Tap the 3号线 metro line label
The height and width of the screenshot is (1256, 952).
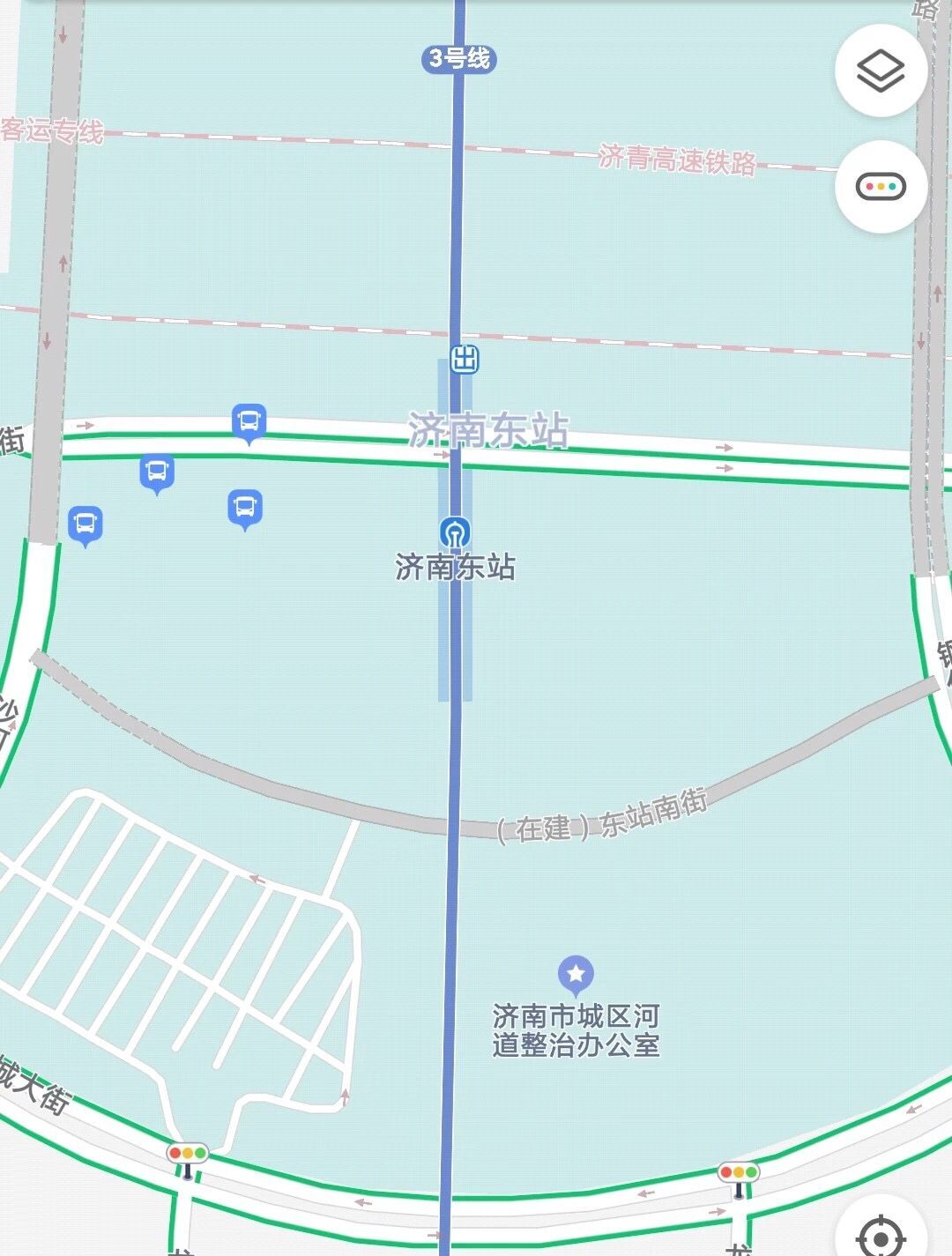pos(458,59)
